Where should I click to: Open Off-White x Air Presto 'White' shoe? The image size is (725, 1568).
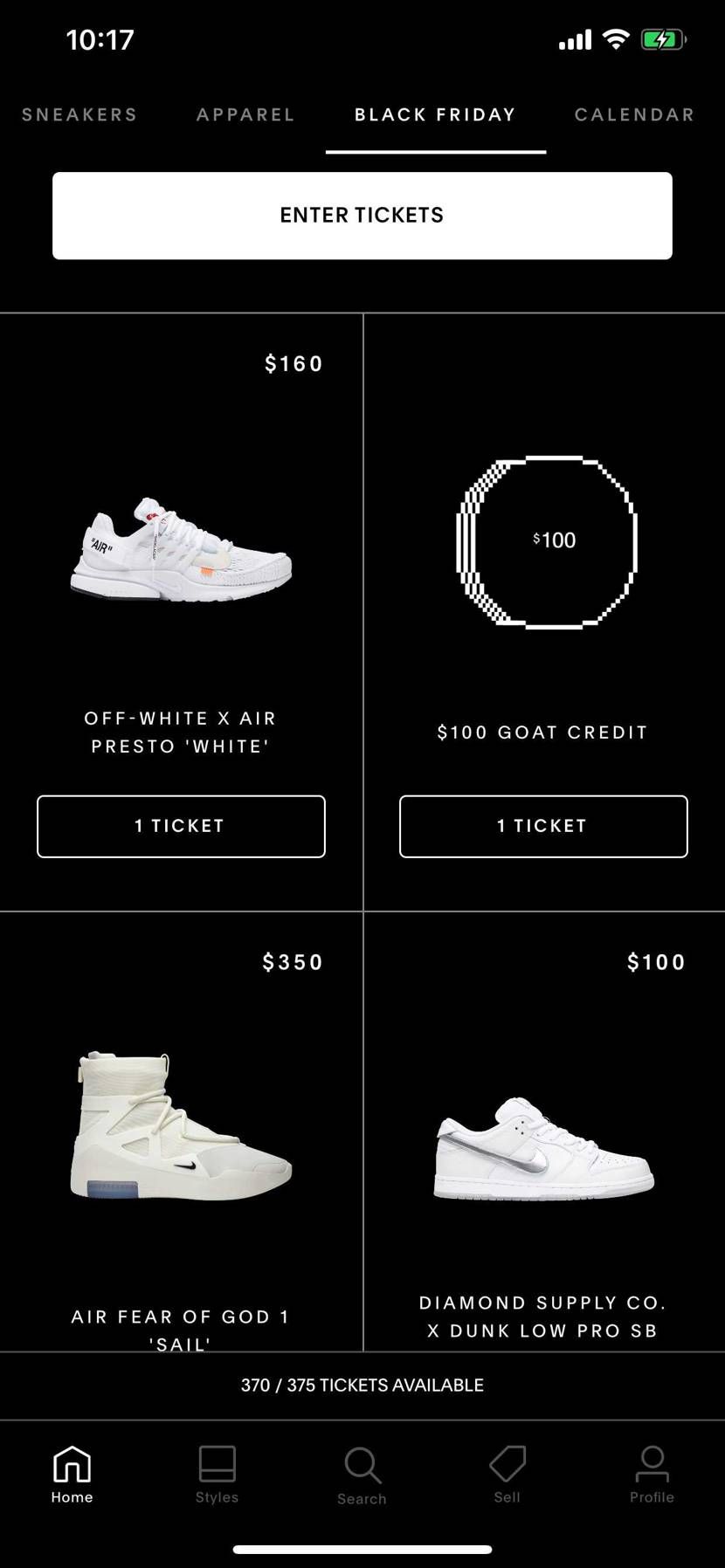[x=181, y=550]
